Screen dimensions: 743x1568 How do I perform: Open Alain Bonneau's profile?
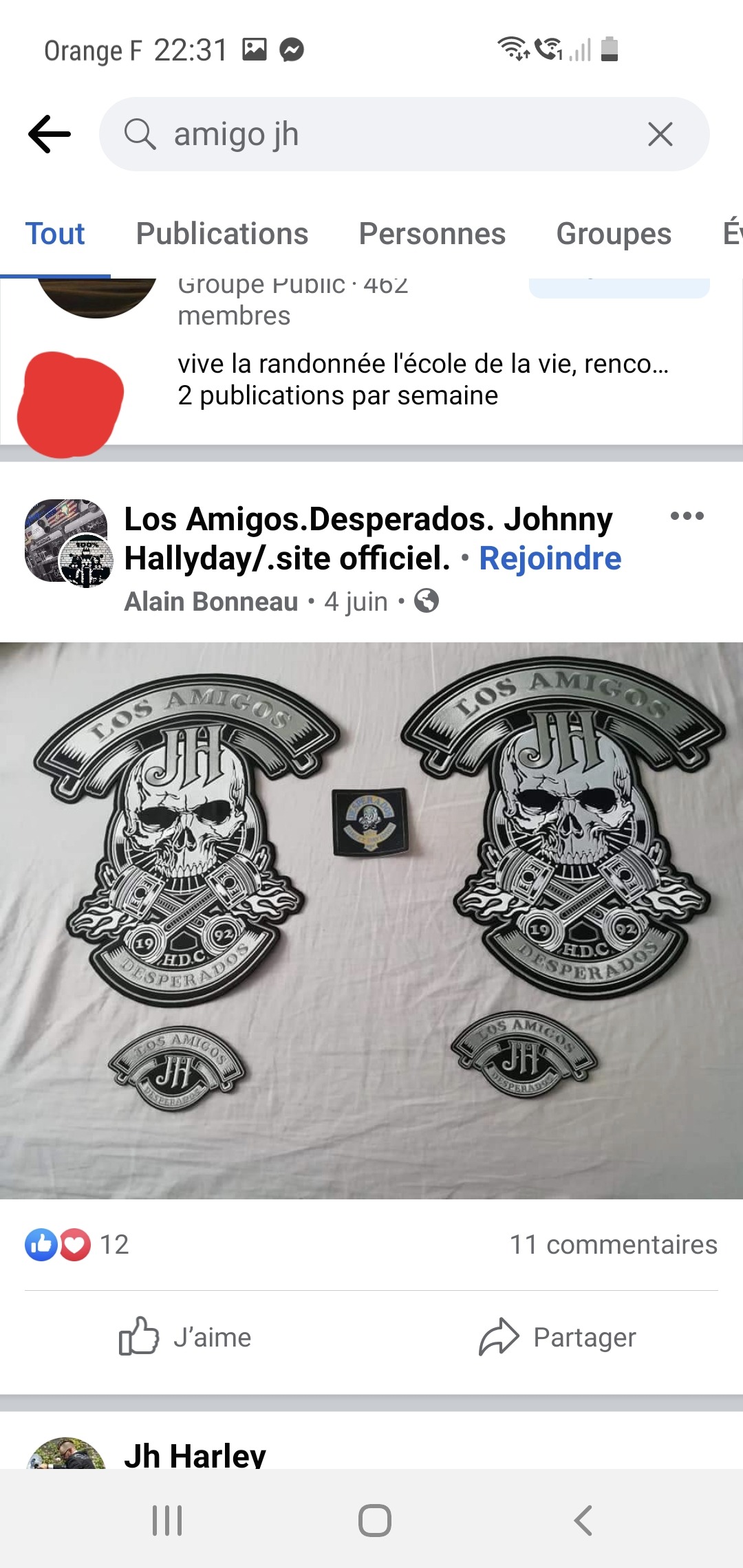(x=211, y=602)
